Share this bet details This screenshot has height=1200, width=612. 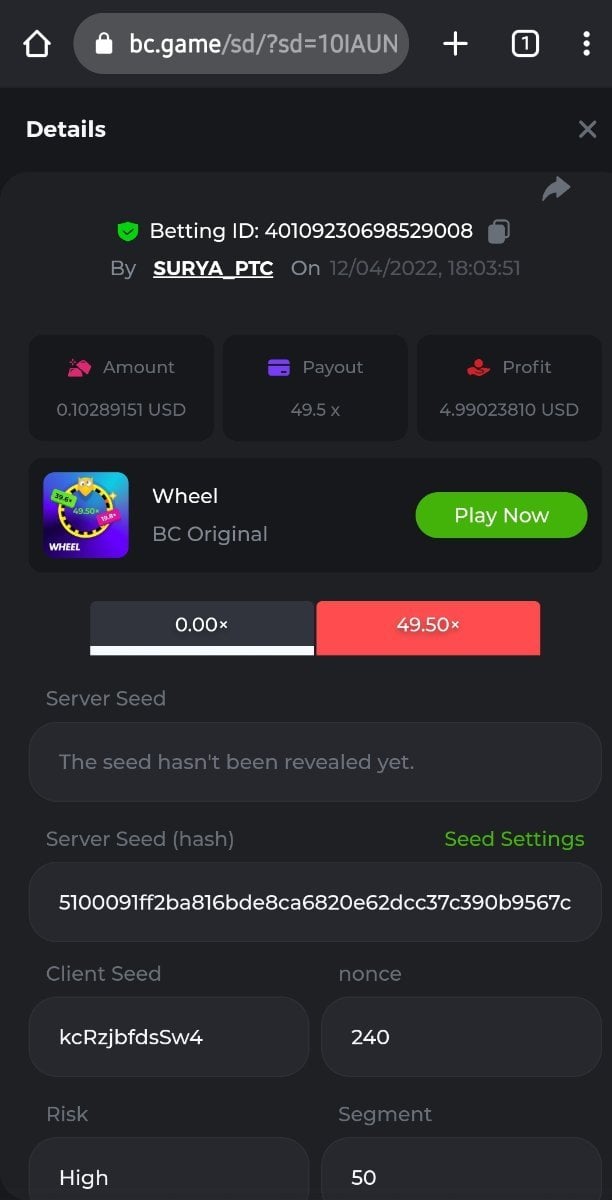coord(556,188)
